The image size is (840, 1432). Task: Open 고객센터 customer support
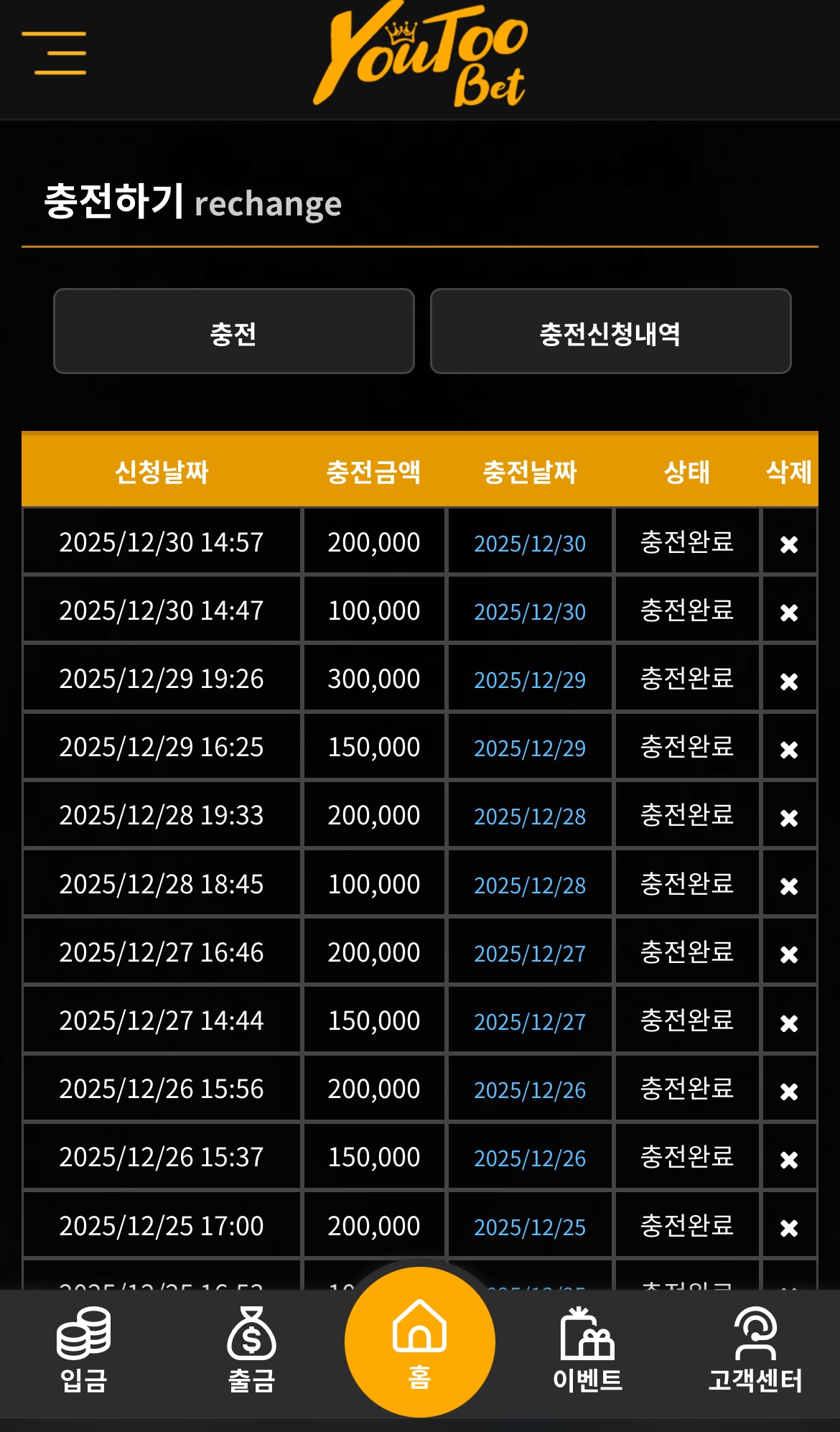pyautogui.click(x=755, y=1350)
